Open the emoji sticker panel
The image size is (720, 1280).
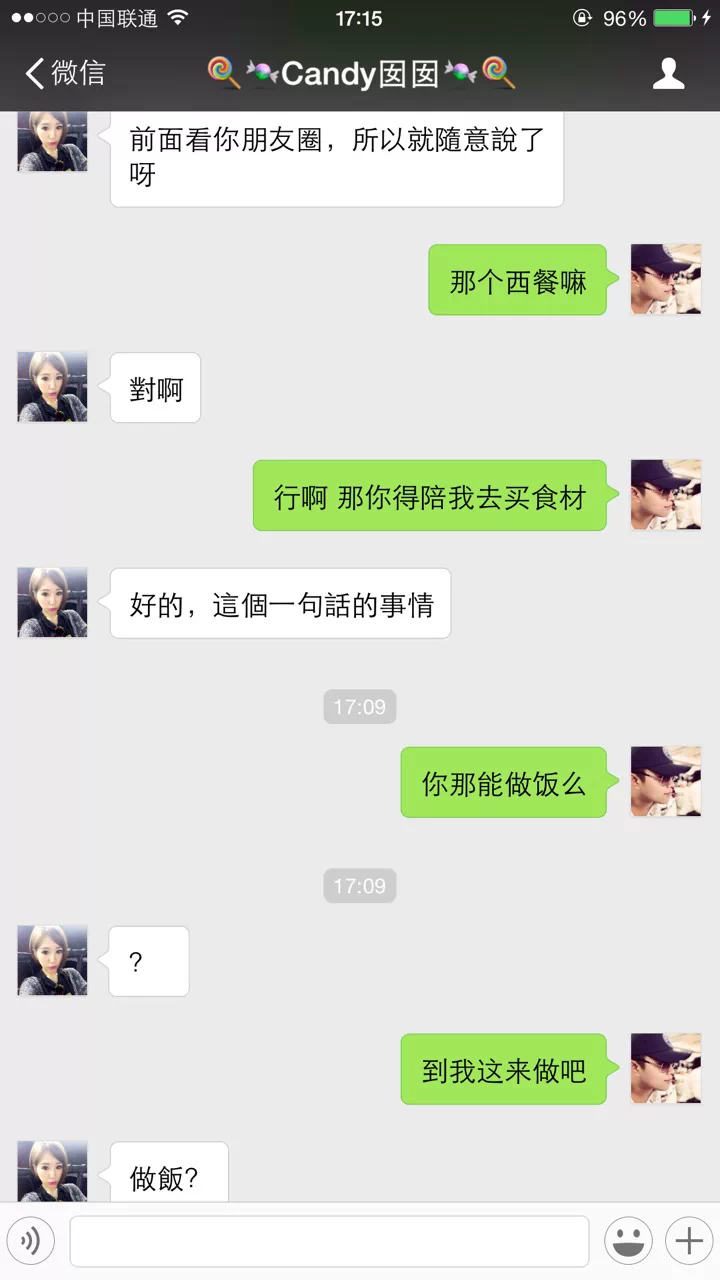[628, 1241]
